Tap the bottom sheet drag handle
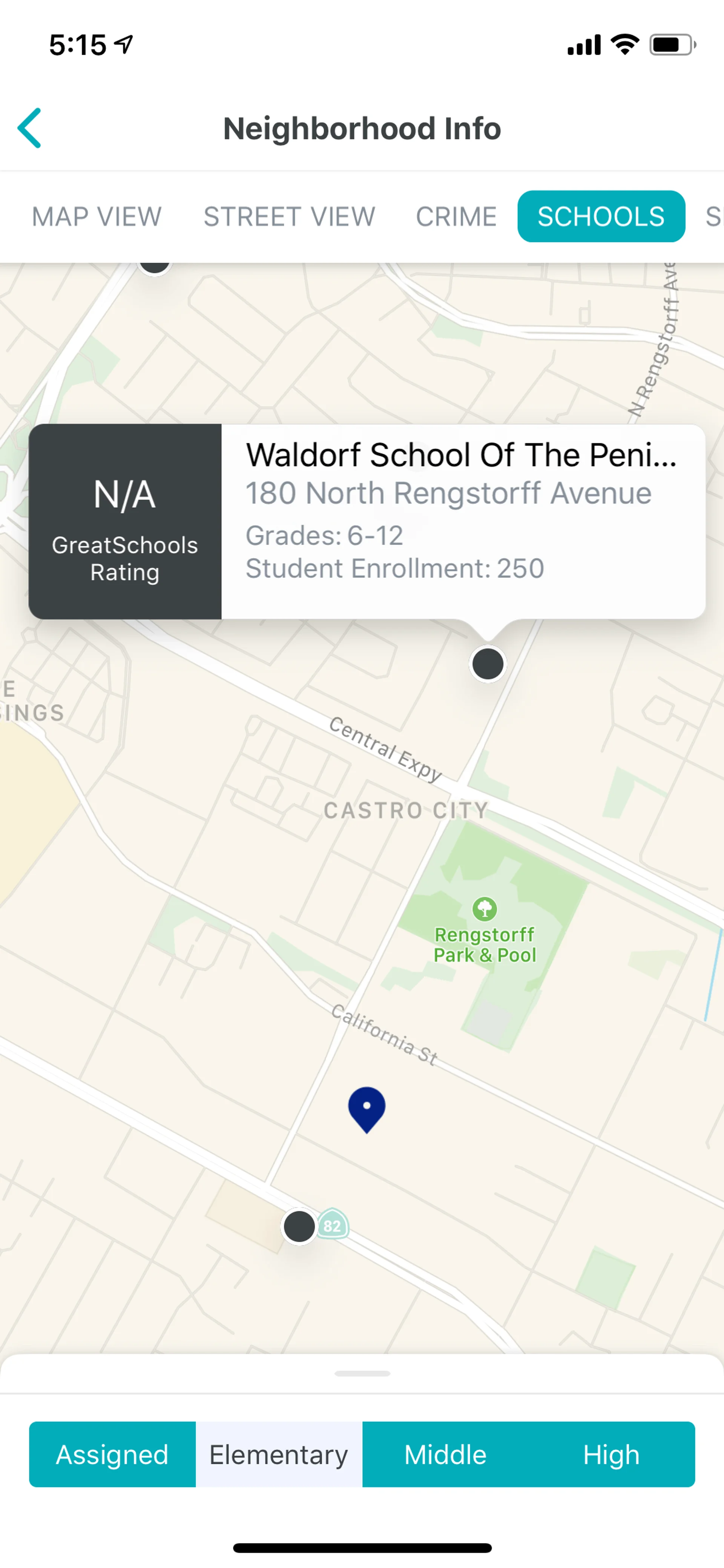724x1568 pixels. point(362,1374)
